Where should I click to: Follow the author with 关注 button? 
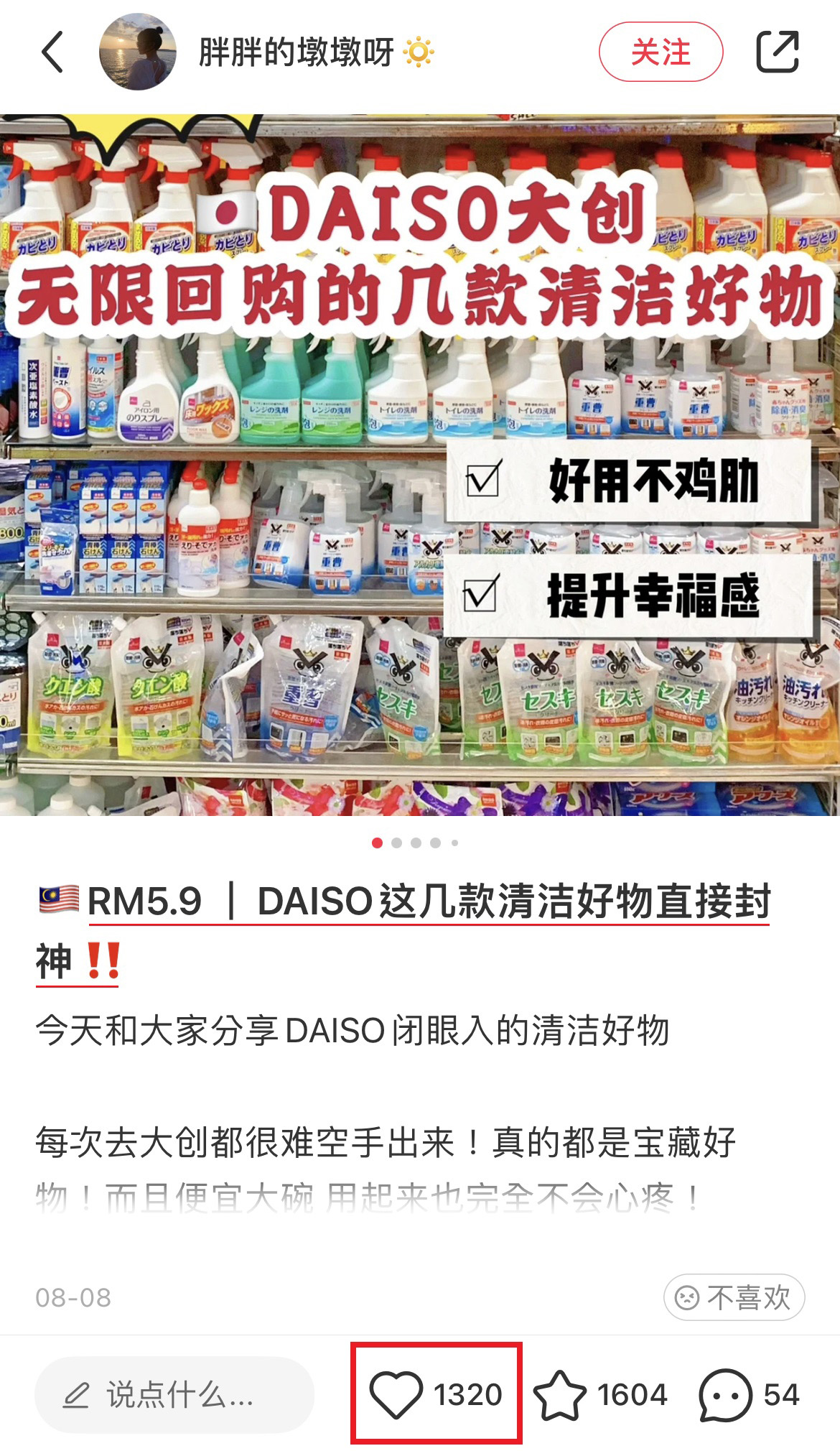coord(661,52)
